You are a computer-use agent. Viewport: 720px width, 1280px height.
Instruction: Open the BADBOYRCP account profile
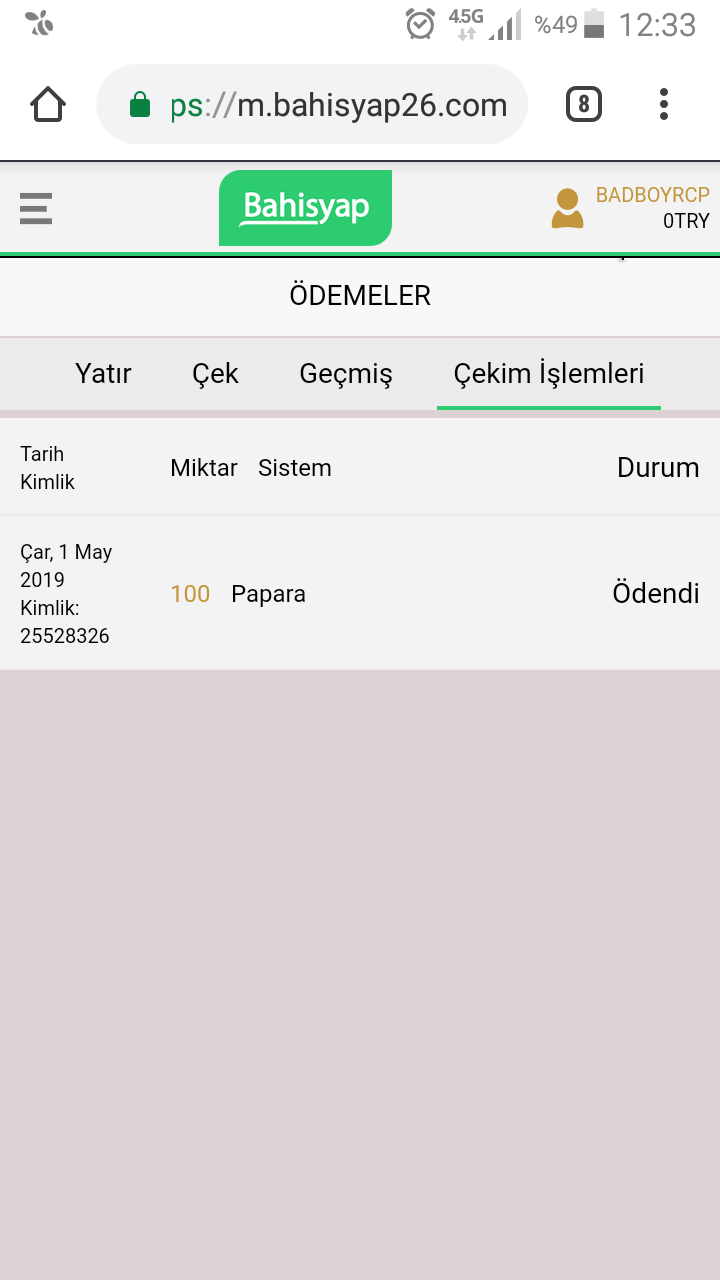630,208
